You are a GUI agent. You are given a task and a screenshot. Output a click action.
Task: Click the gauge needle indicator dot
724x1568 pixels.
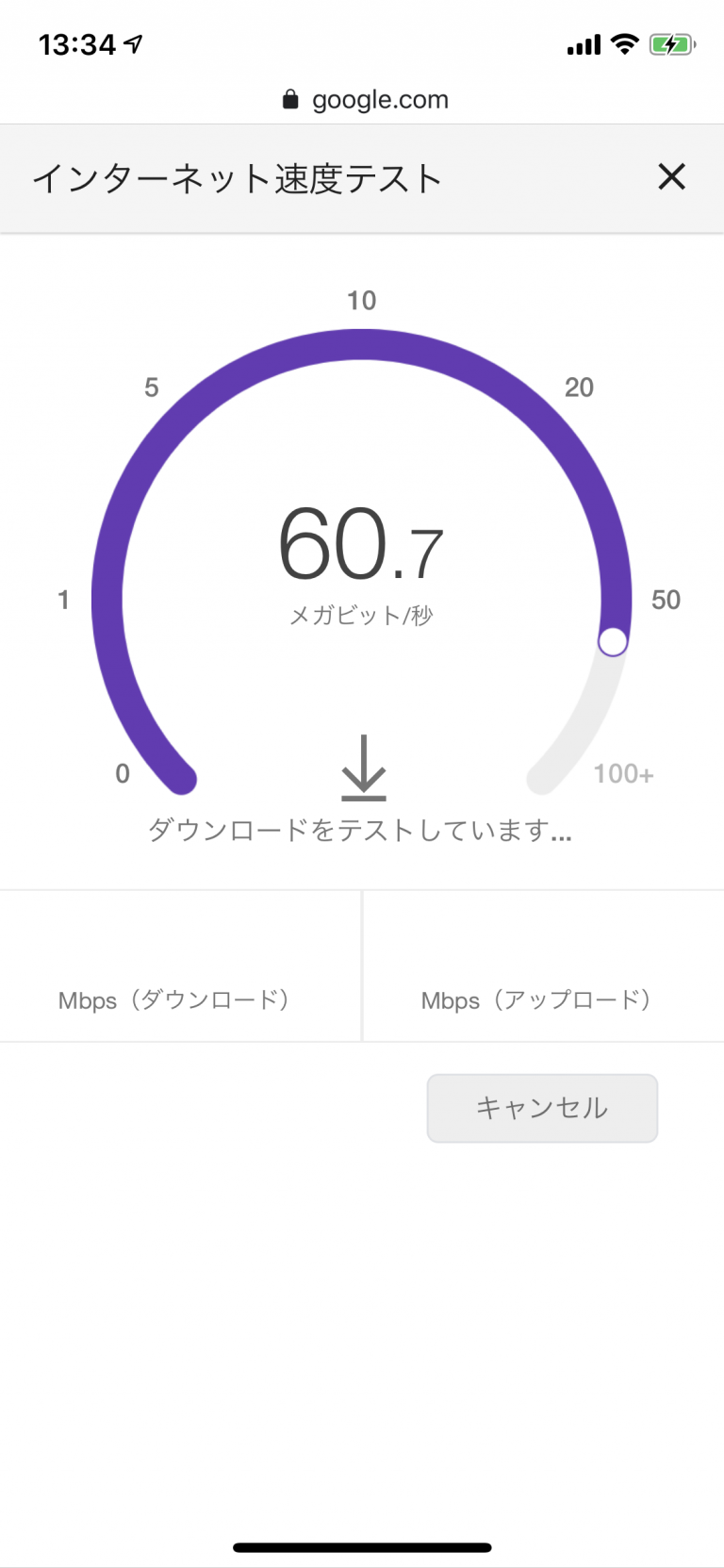point(614,642)
